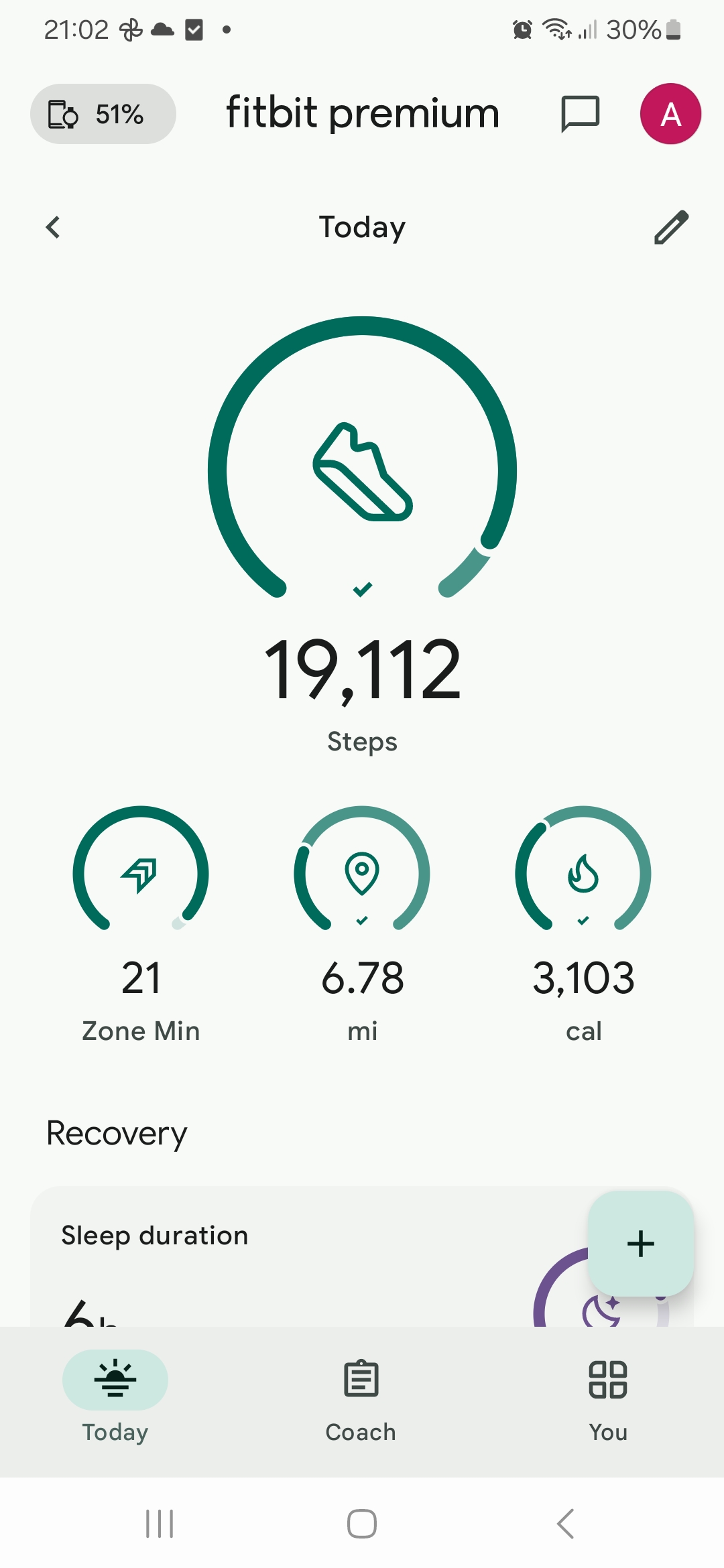The height and width of the screenshot is (1568, 724).
Task: View distance in miles details
Action: click(362, 925)
